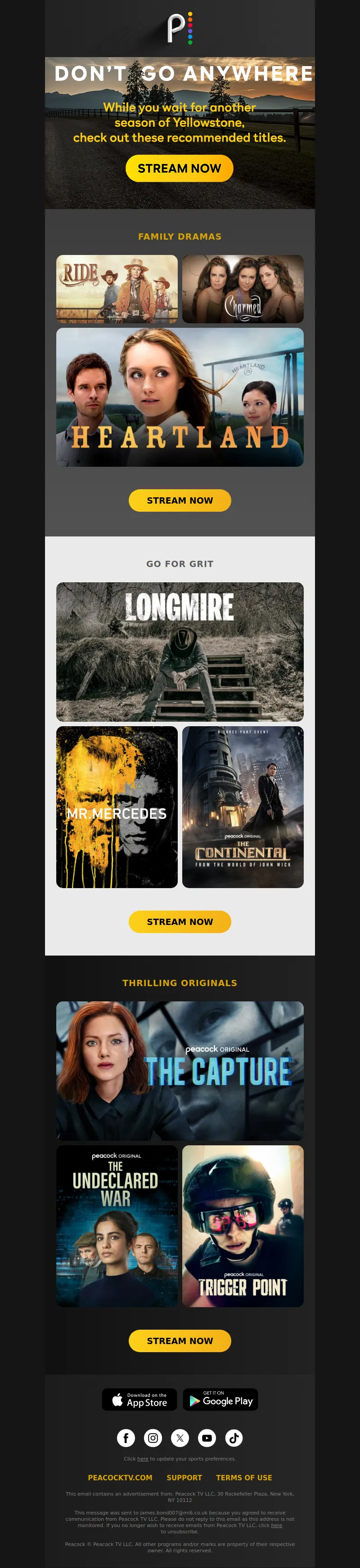Open Peacock's TikTok page

pyautogui.click(x=234, y=1438)
